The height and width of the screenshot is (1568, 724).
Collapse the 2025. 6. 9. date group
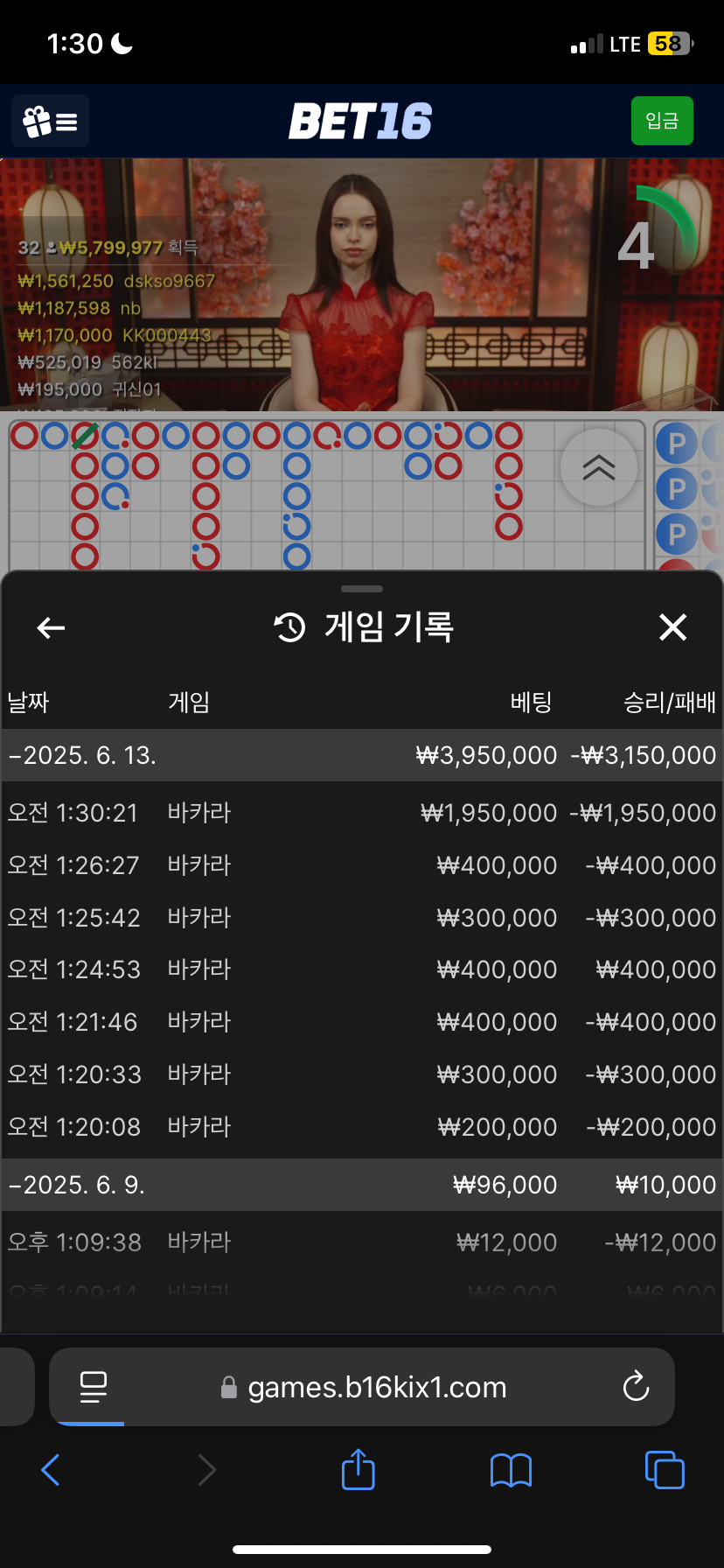tap(77, 1185)
